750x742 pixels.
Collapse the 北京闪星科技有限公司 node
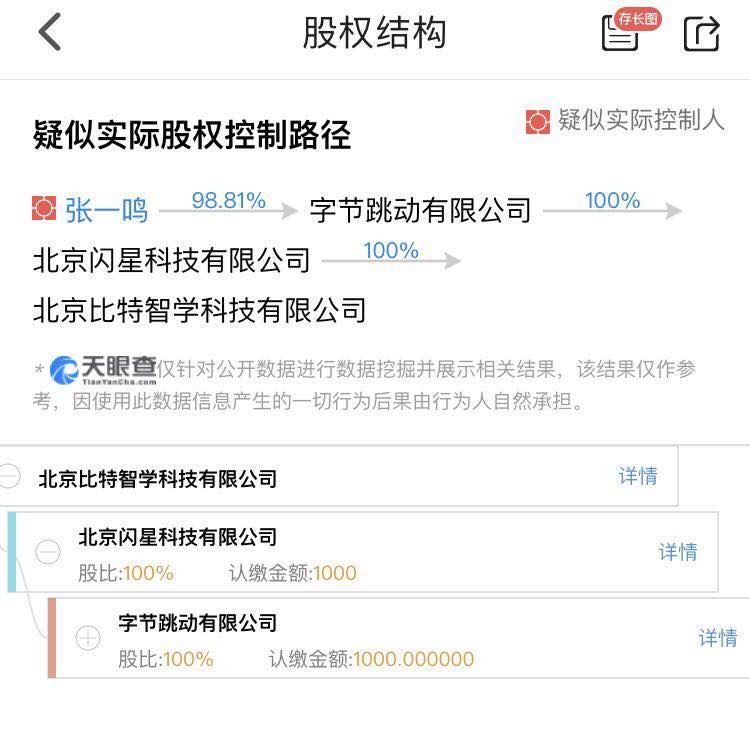click(48, 552)
